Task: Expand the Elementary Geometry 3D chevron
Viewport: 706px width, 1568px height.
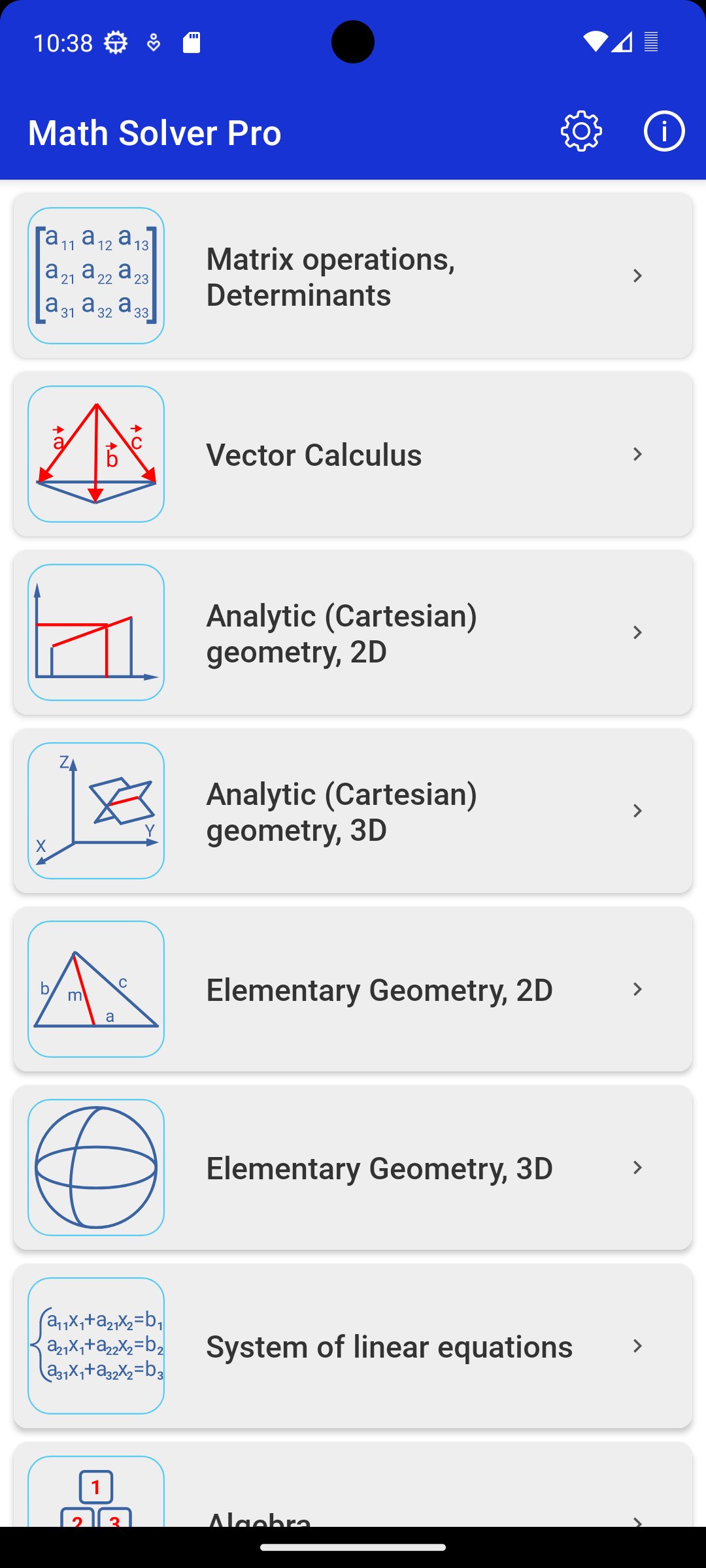Action: (x=637, y=1167)
